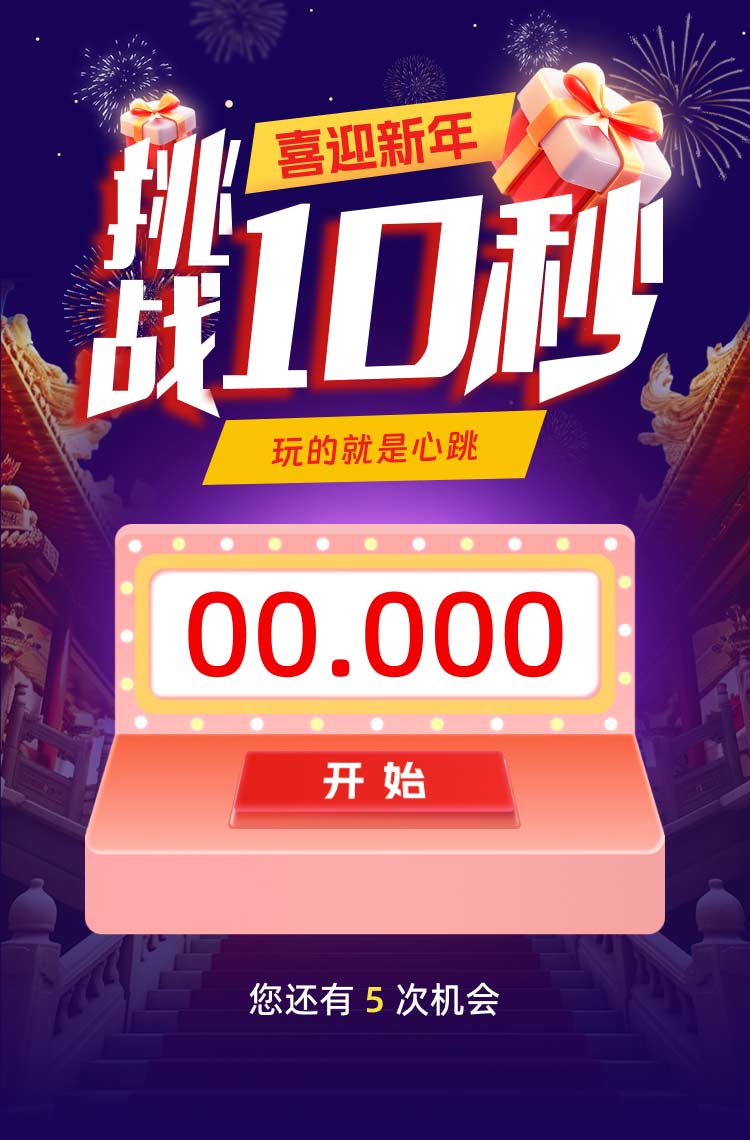This screenshot has height=1140, width=750.
Task: Click the red bow on the large gift
Action: point(600,110)
